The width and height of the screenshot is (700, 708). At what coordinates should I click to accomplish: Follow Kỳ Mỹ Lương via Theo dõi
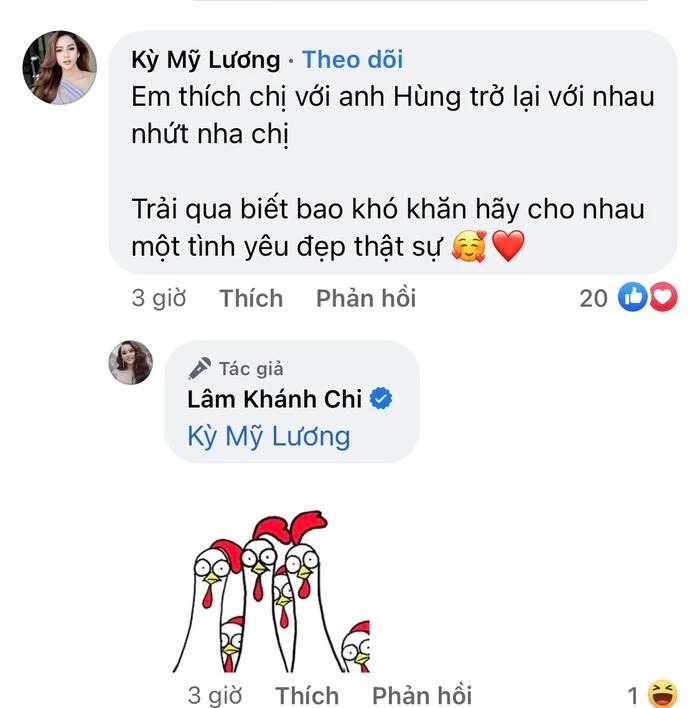pos(352,60)
